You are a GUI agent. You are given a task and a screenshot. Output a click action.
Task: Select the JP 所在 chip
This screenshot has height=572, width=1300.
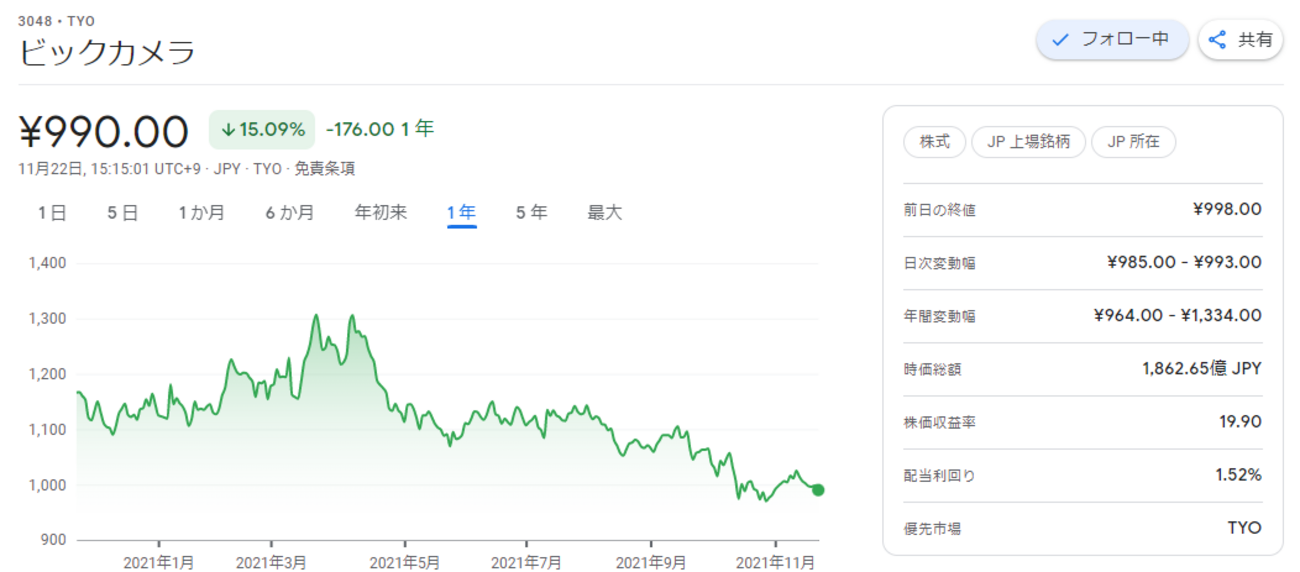(1133, 142)
